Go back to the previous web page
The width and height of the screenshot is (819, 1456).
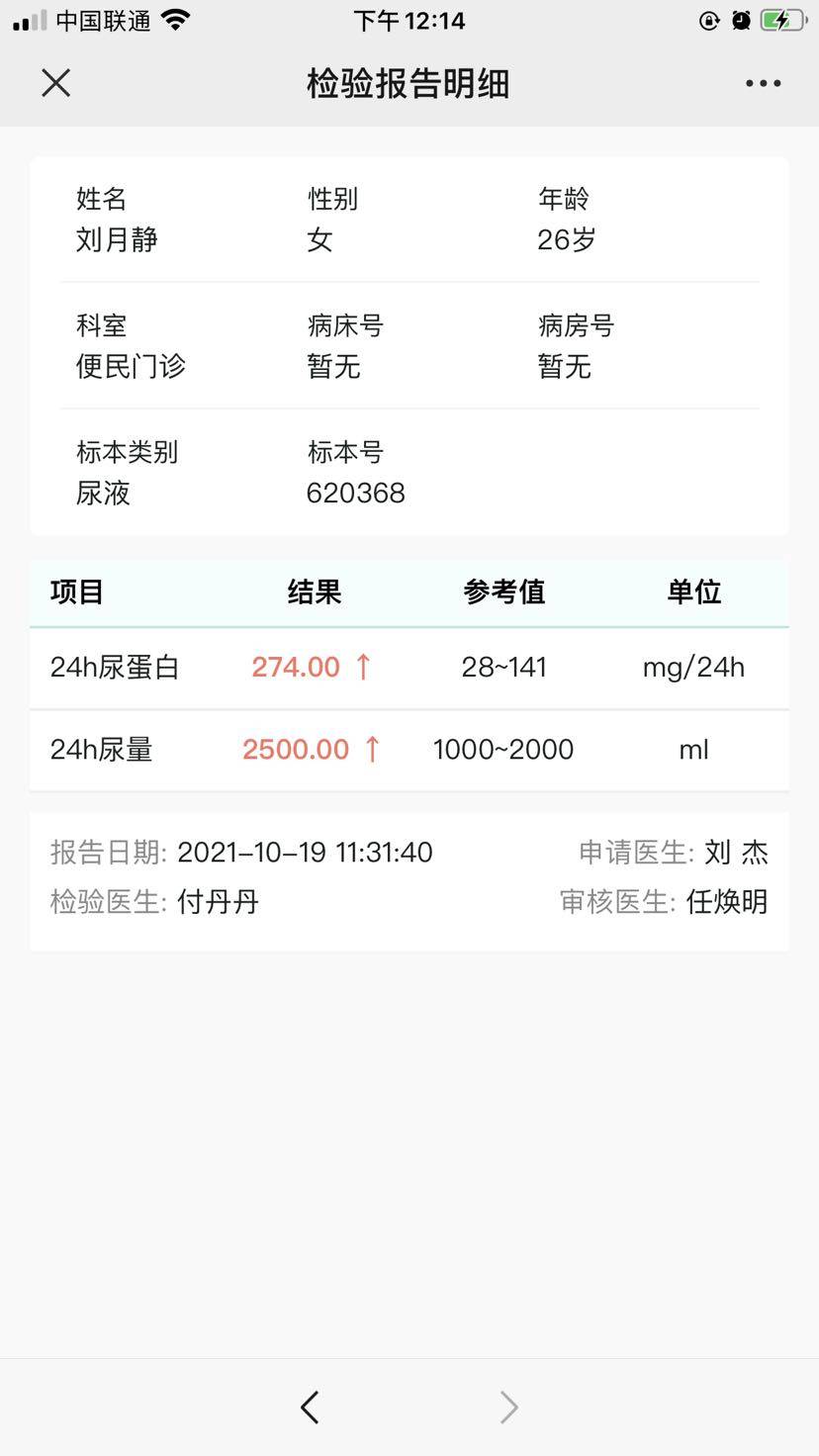coord(310,1407)
